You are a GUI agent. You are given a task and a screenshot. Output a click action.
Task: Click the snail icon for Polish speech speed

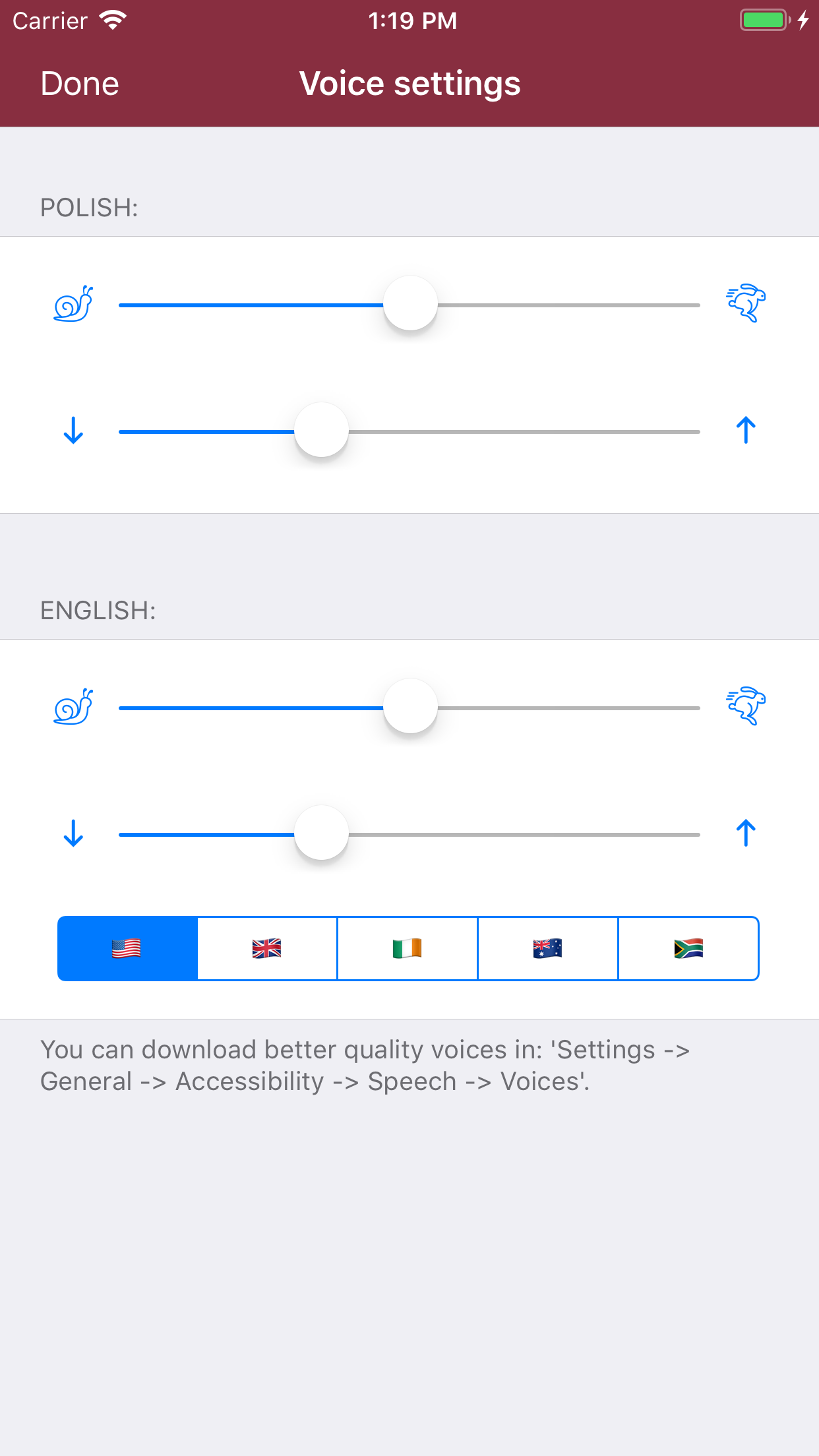pyautogui.click(x=73, y=304)
